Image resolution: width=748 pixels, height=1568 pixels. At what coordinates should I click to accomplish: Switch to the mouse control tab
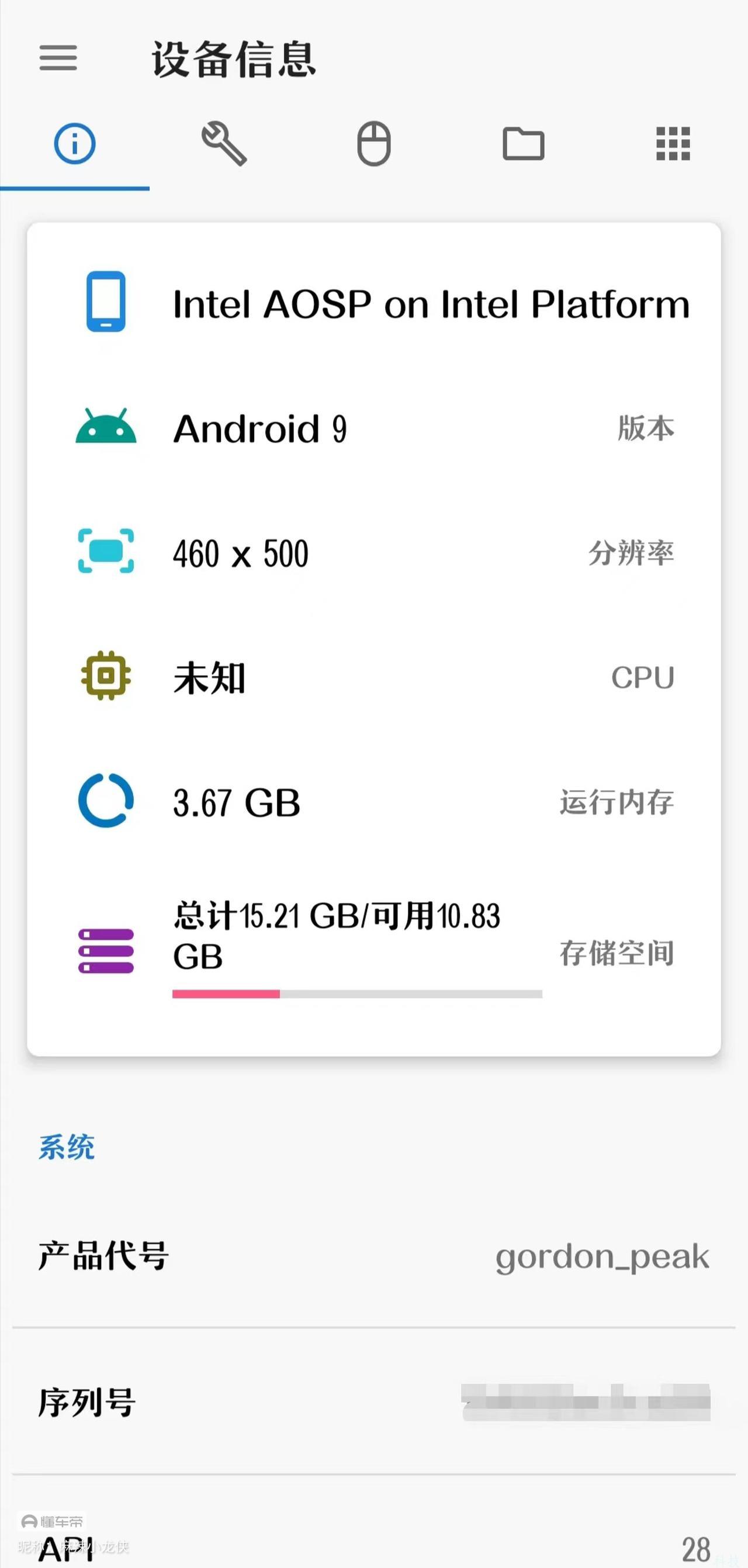[373, 144]
